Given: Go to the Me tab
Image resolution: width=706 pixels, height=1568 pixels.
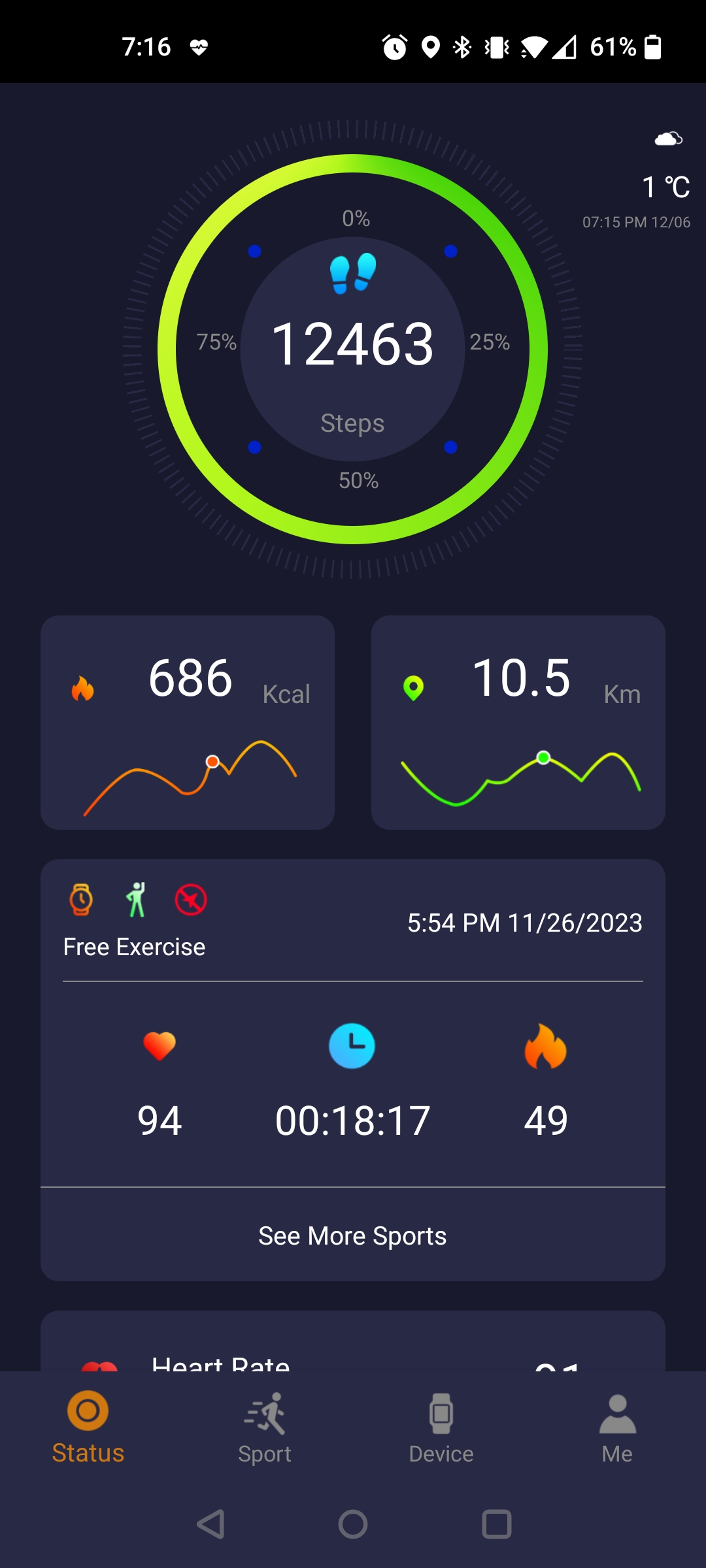Looking at the screenshot, I should coord(617,1428).
